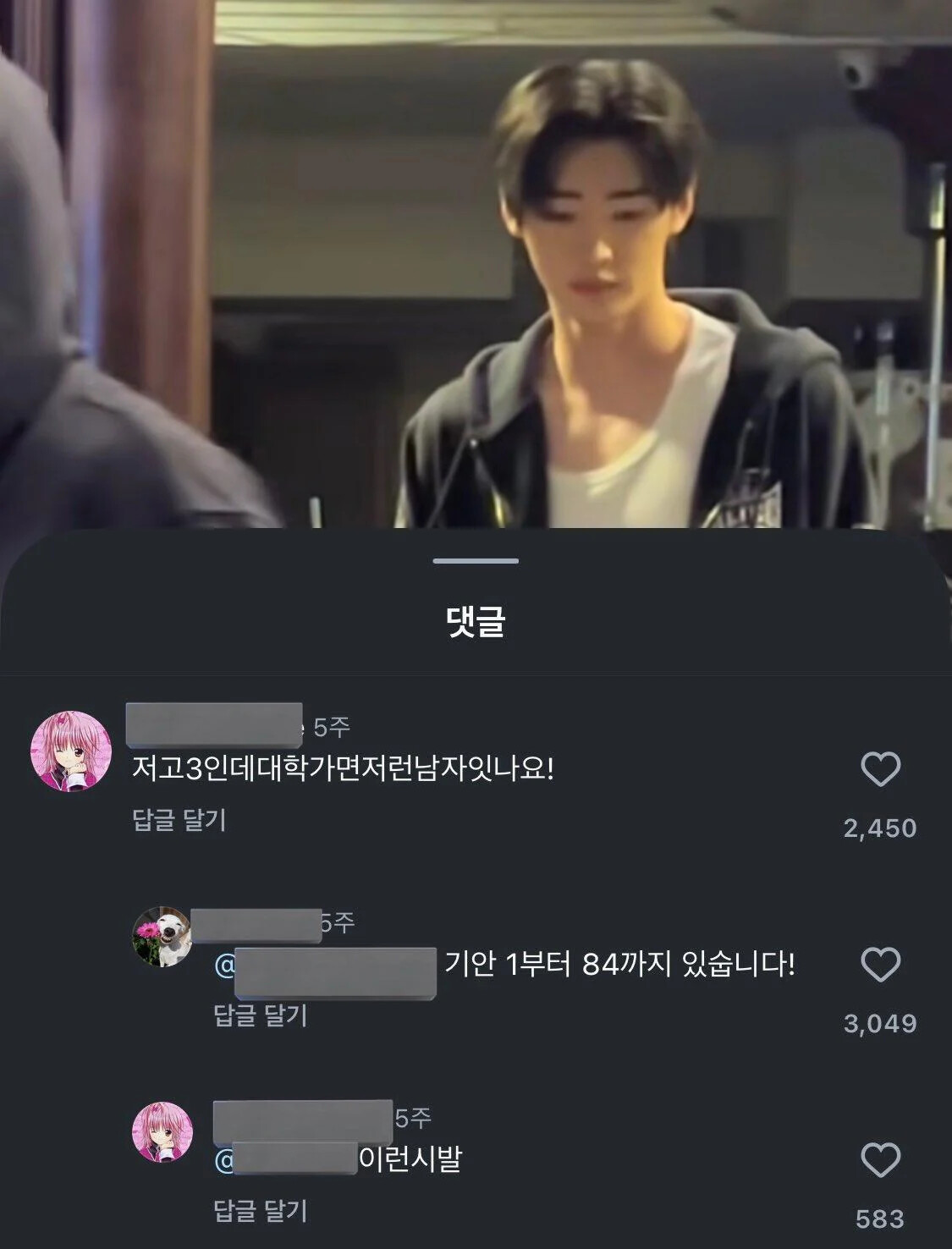Tap the comment sheet drag handle
This screenshot has width=952, height=1249.
click(476, 560)
